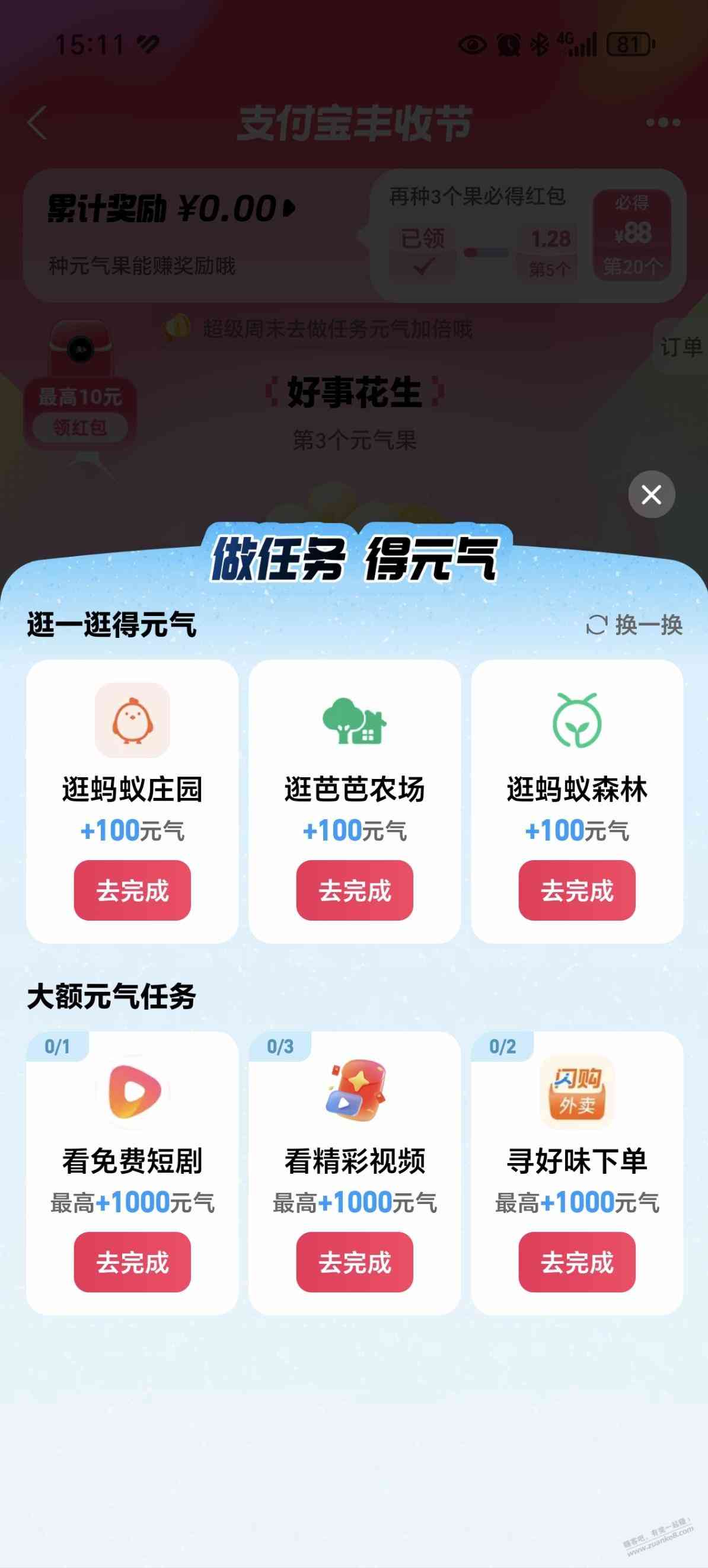Image resolution: width=708 pixels, height=1568 pixels.
Task: Start the 逛芭芭农场 task via 去完成
Action: click(x=355, y=890)
